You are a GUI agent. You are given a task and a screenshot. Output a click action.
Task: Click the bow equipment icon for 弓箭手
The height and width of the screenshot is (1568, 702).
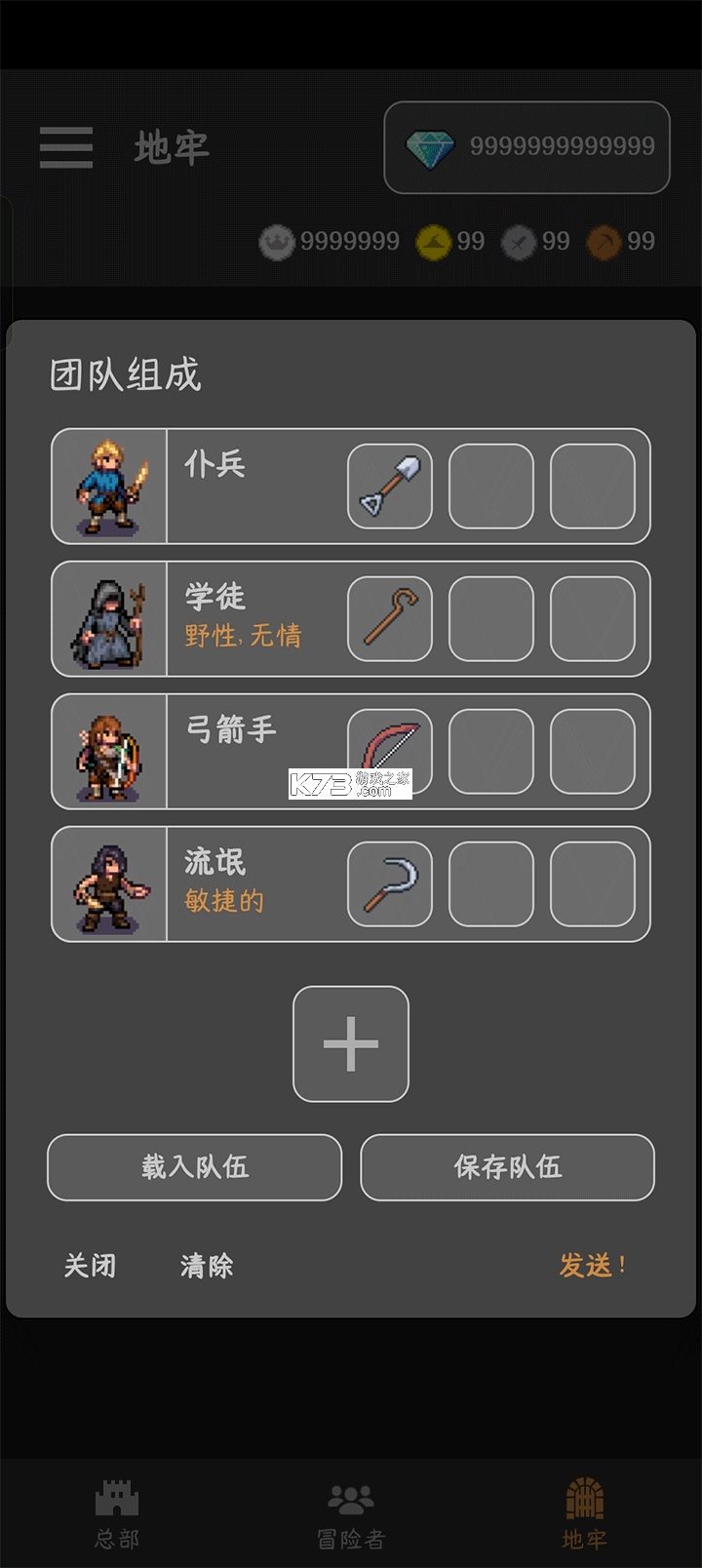coord(390,751)
